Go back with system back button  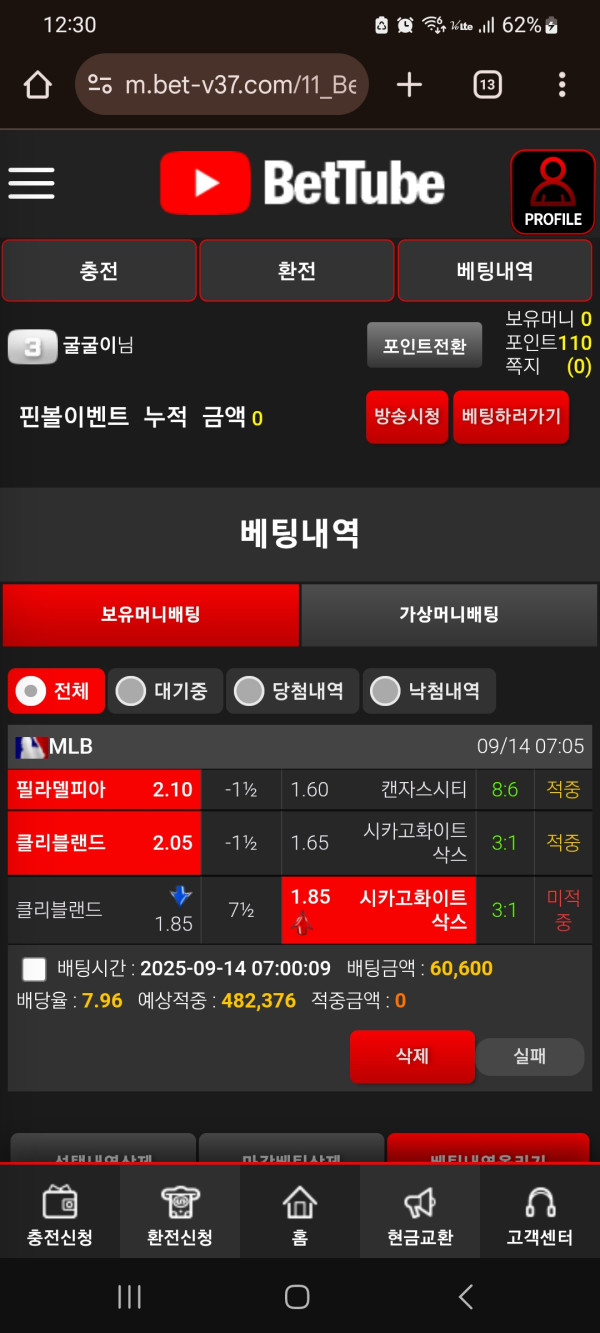[465, 1297]
